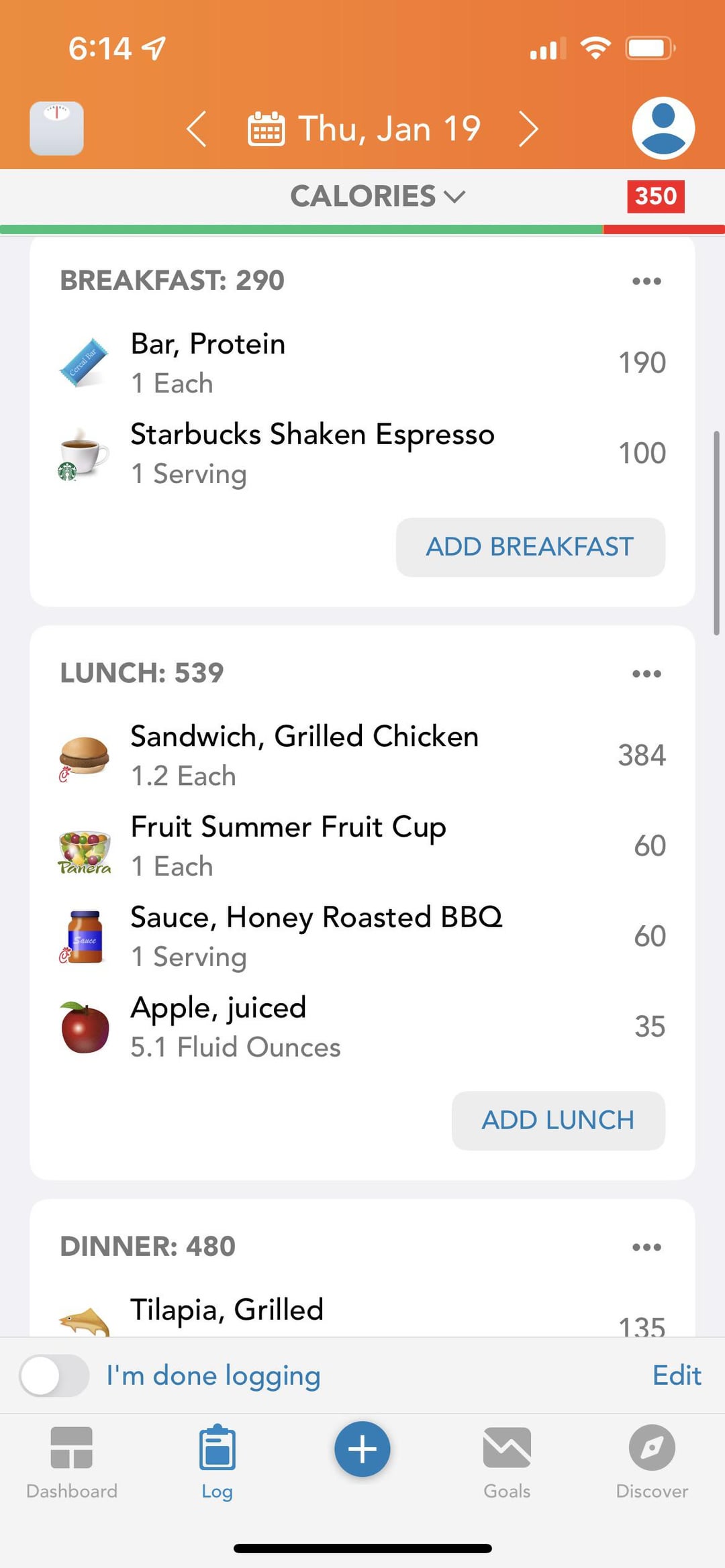
Task: Open Fruit Summer Fruit Cup entry
Action: click(x=362, y=846)
